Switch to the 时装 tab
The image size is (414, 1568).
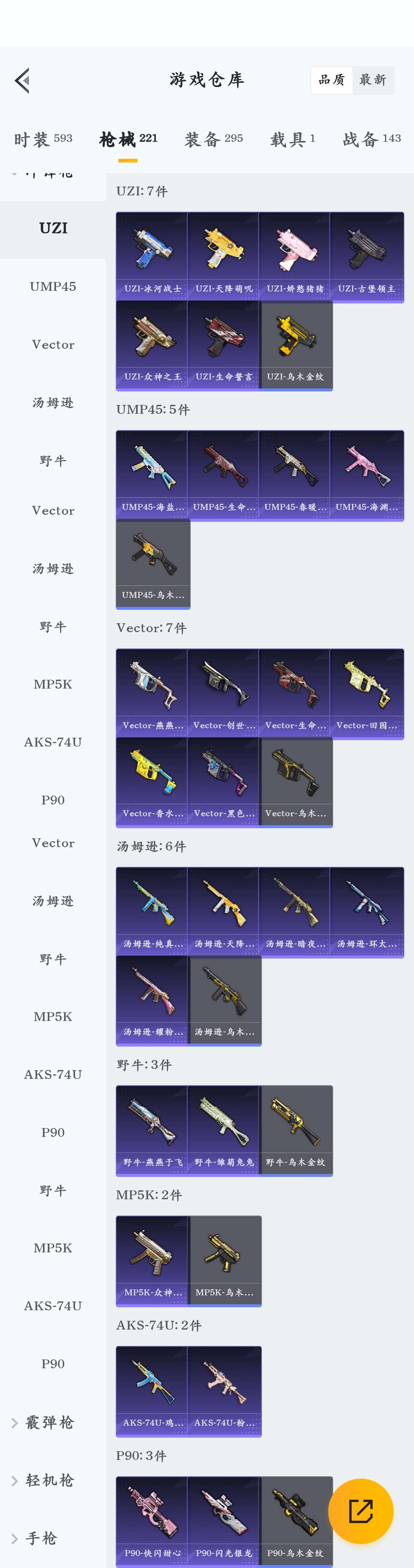pos(43,139)
